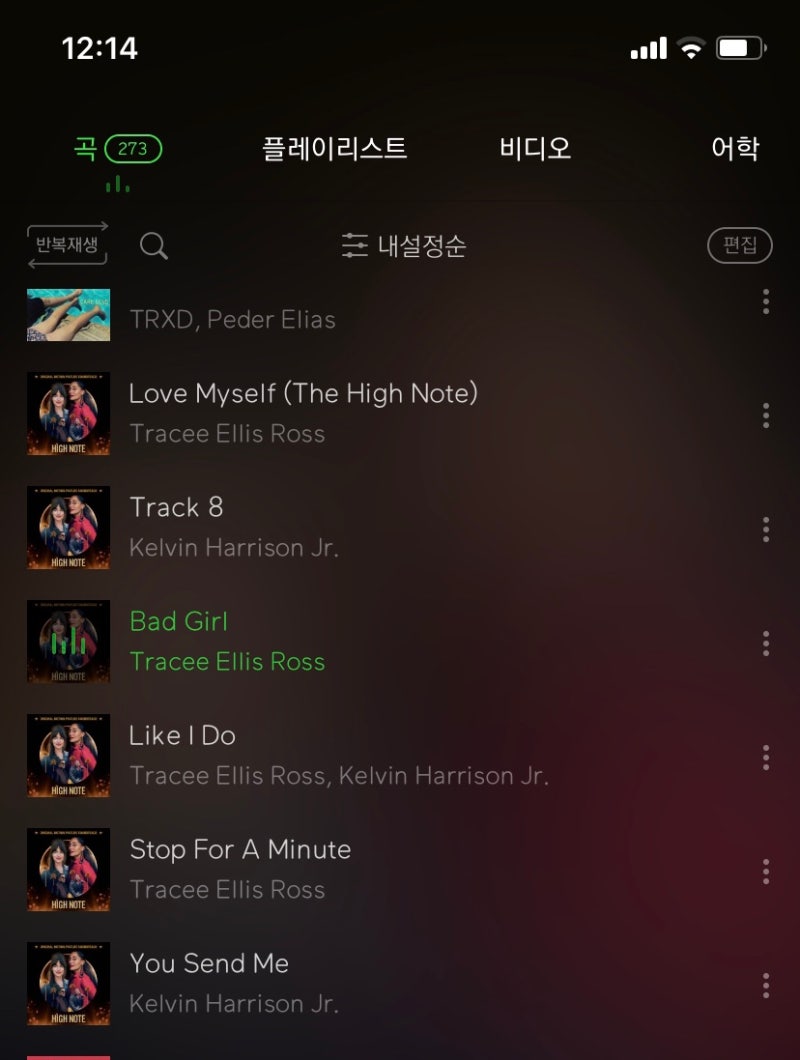
Task: Switch to the 플레이리스트 tab
Action: pos(334,147)
